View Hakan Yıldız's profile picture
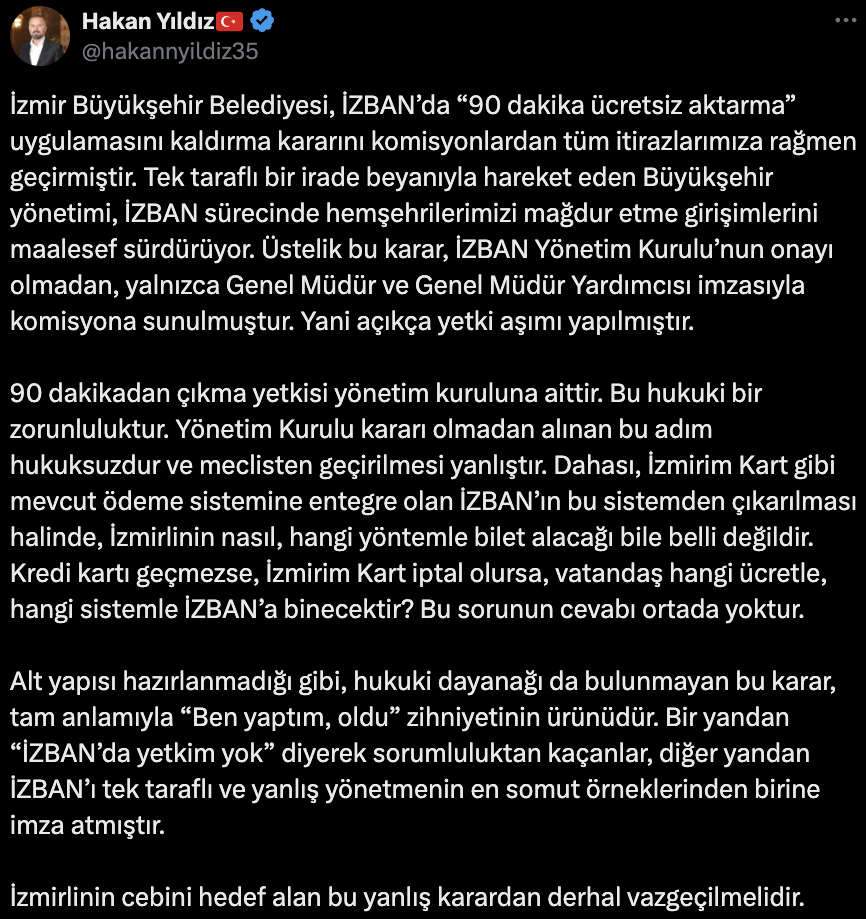Image resolution: width=866 pixels, height=919 pixels. (38, 38)
